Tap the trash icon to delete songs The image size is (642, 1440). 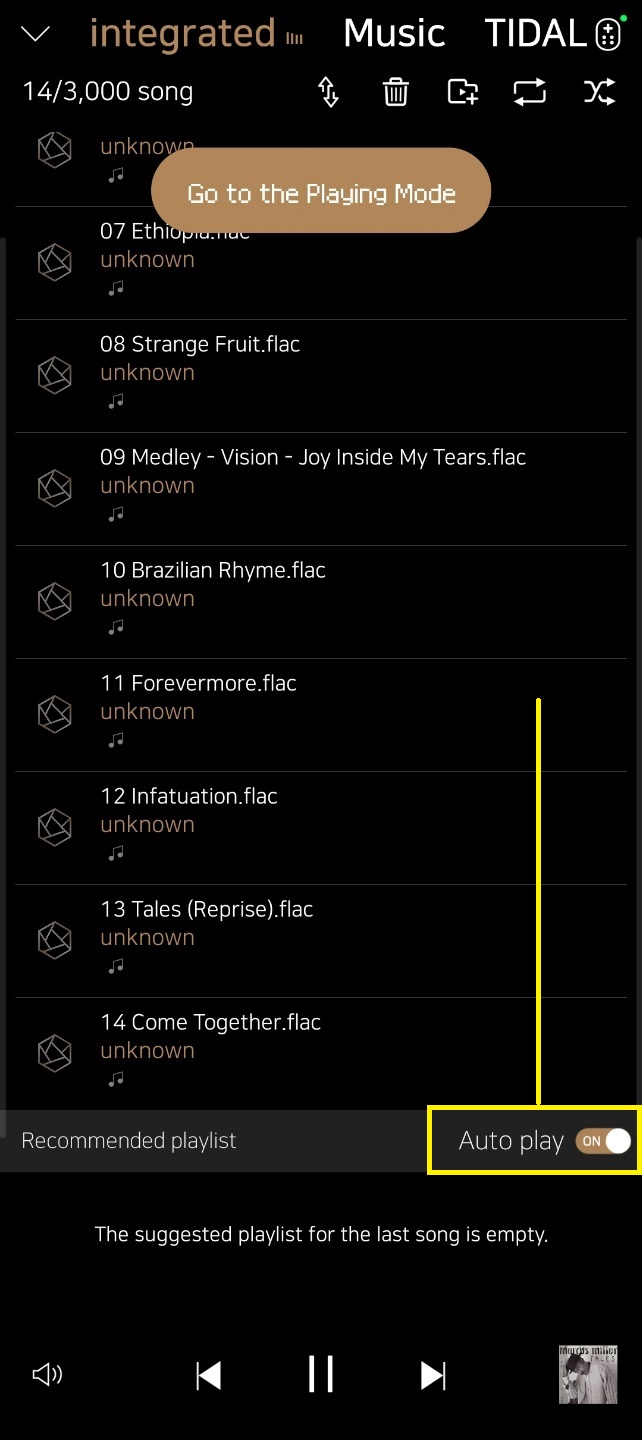[x=396, y=92]
